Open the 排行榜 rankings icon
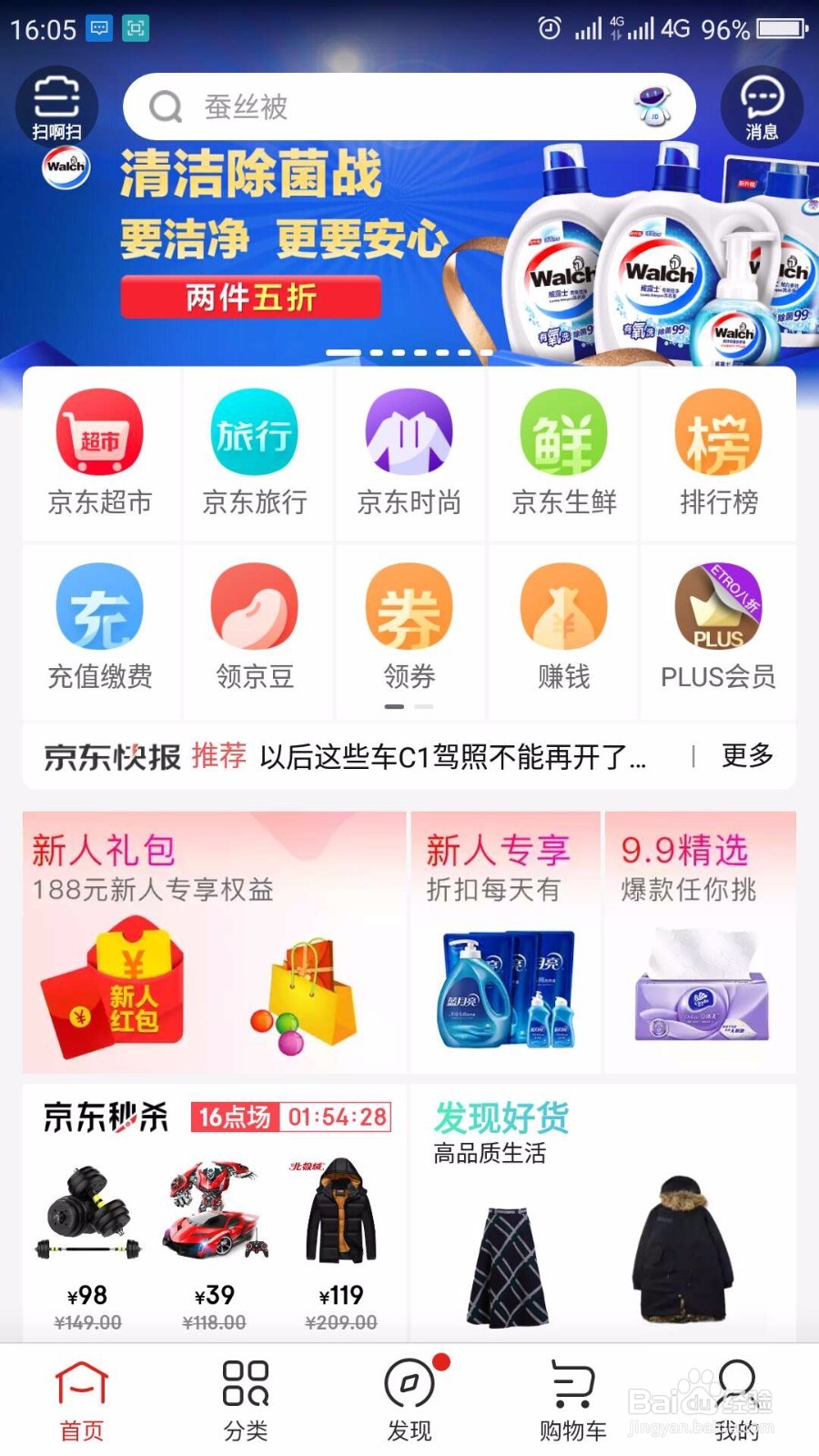This screenshot has height=1456, width=819. (x=719, y=450)
